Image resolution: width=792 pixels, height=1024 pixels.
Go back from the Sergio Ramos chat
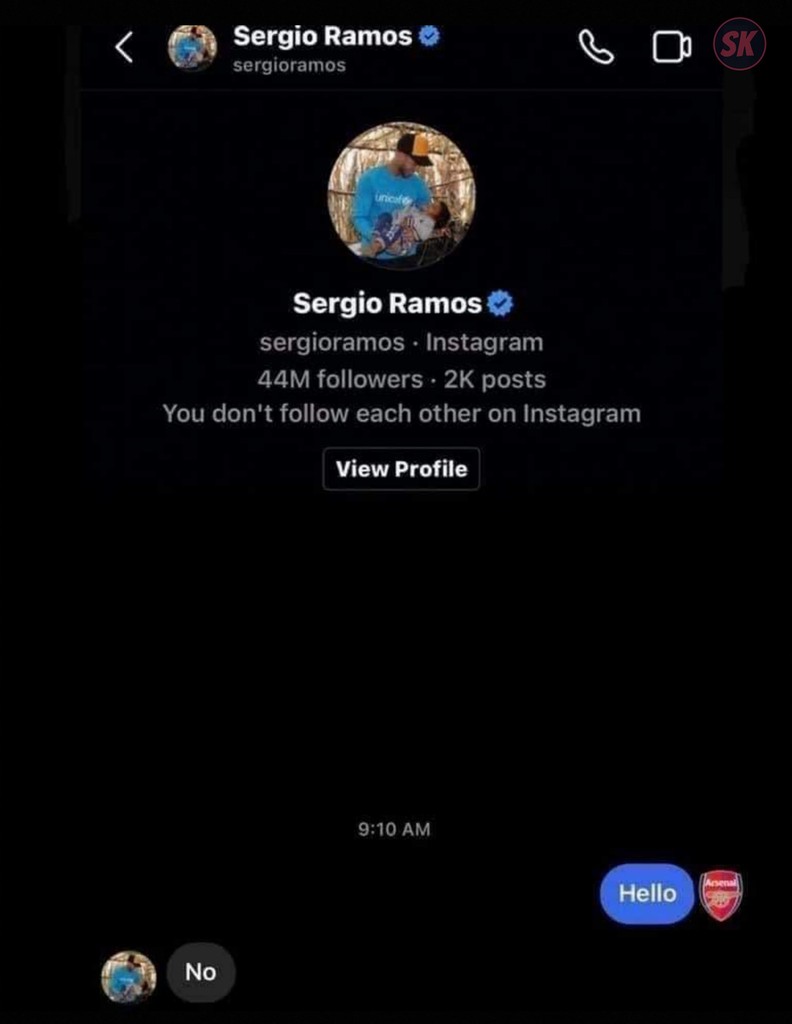124,47
